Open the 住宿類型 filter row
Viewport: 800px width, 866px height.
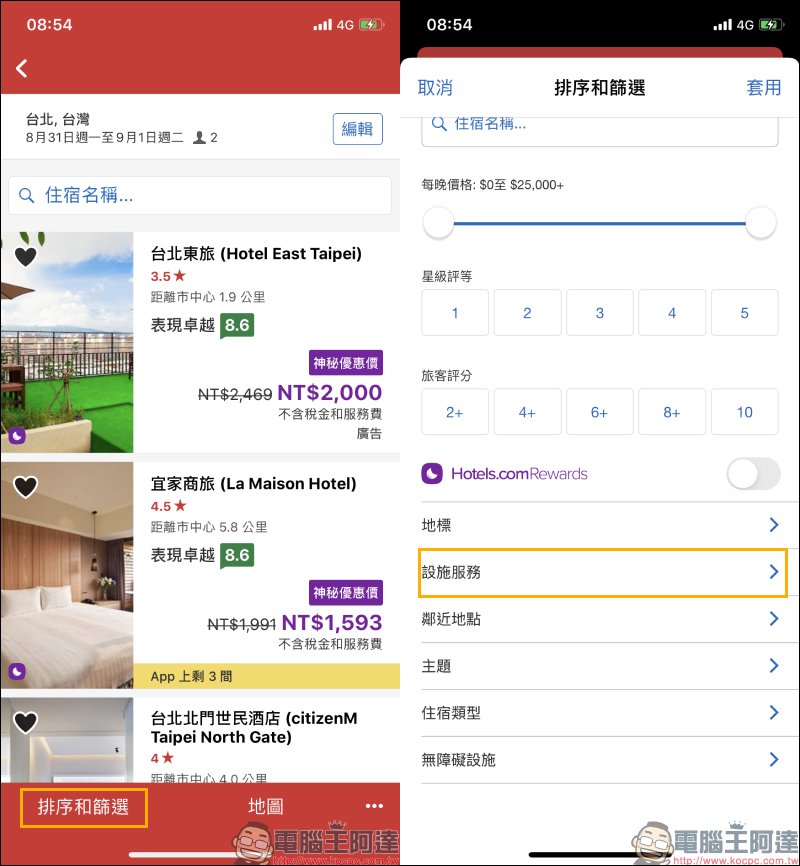tap(600, 713)
